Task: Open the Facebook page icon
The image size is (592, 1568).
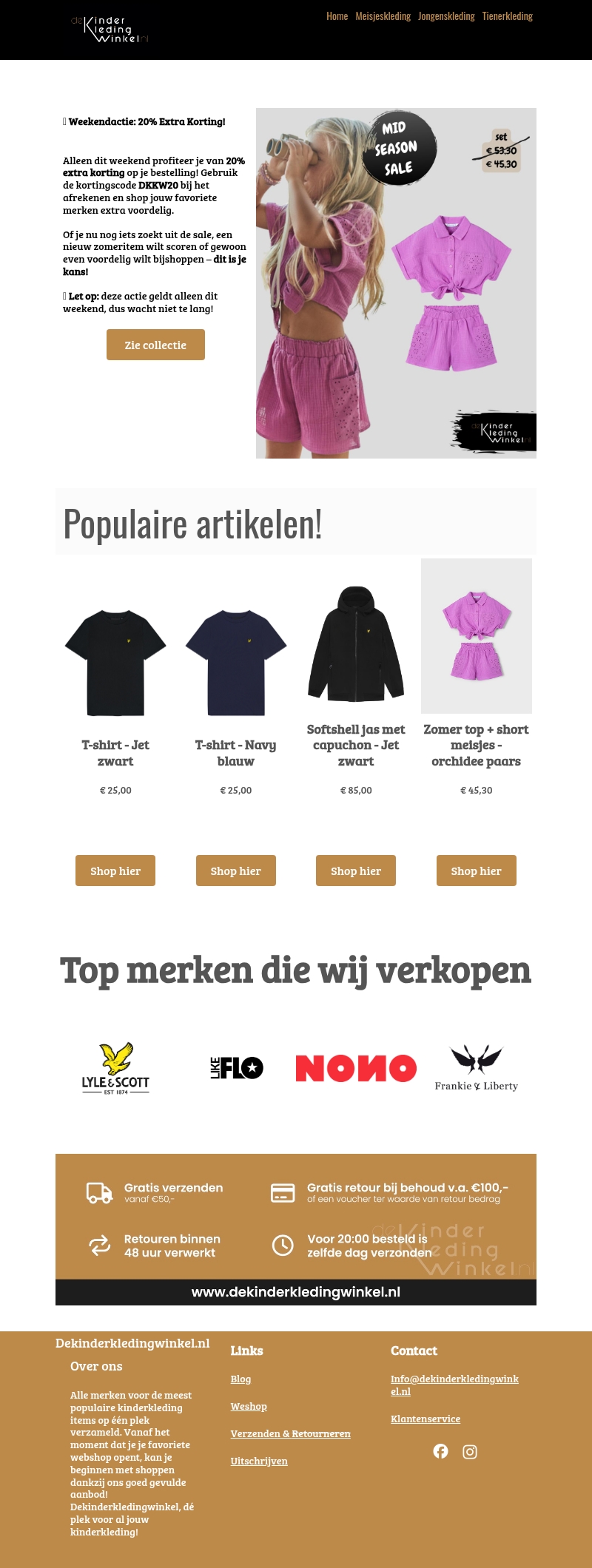Action: click(x=440, y=1451)
